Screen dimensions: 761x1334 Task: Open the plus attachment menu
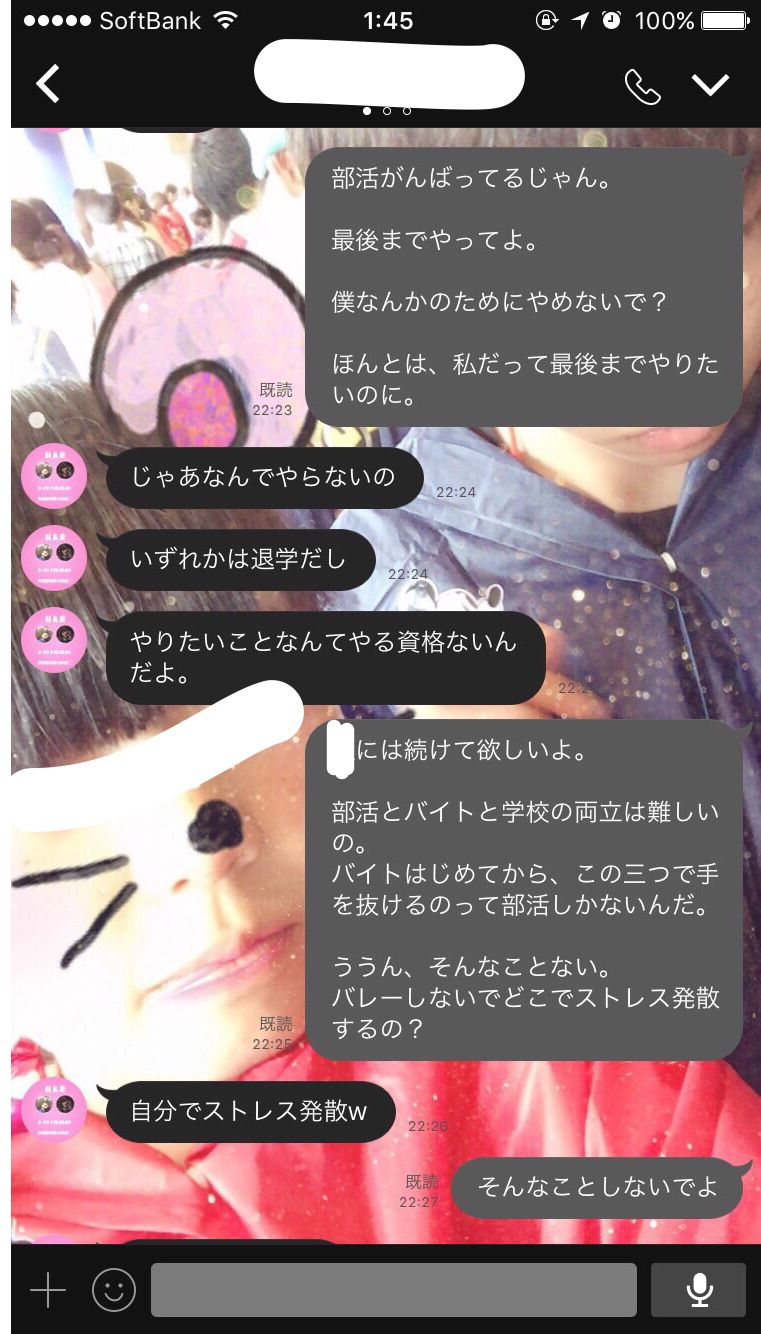pyautogui.click(x=47, y=1290)
